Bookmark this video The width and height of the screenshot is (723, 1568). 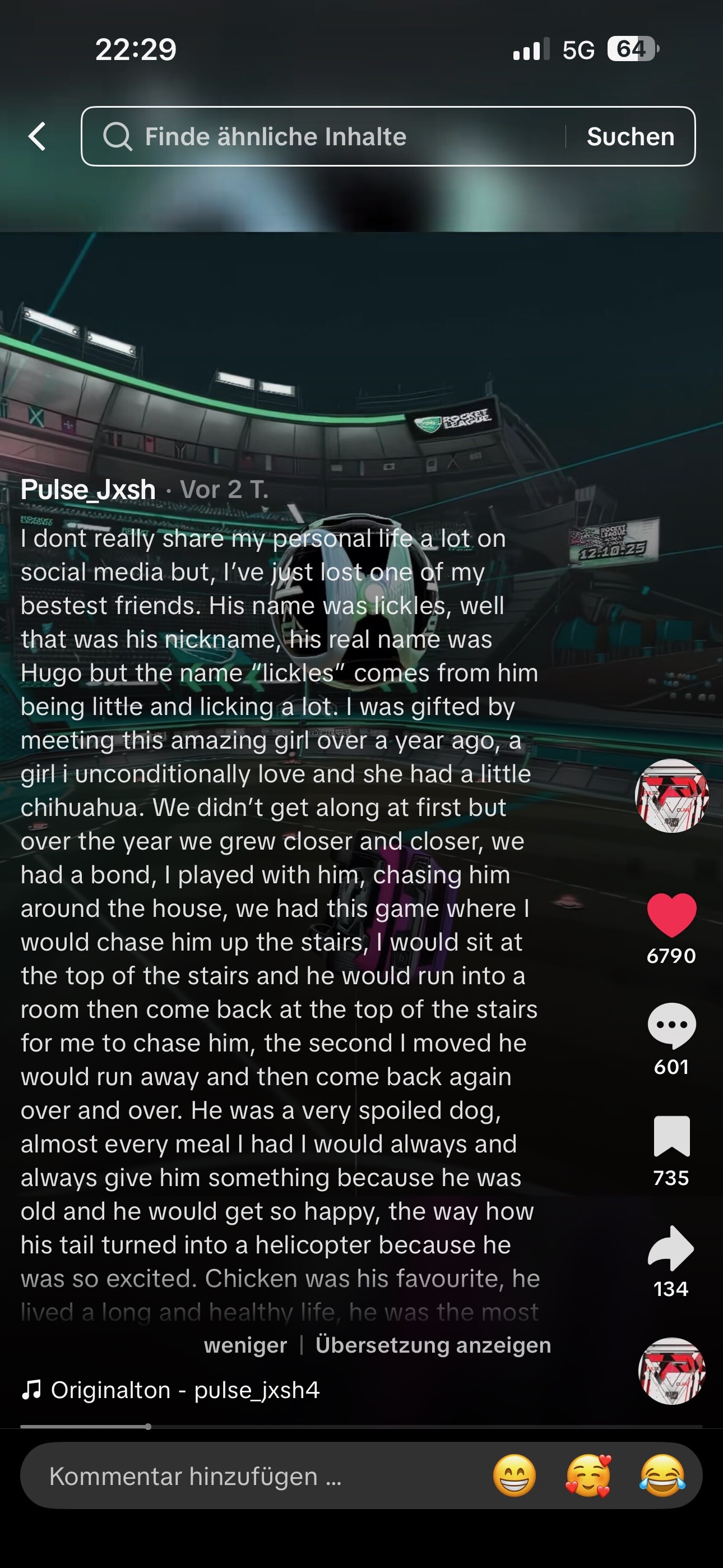click(x=671, y=1136)
